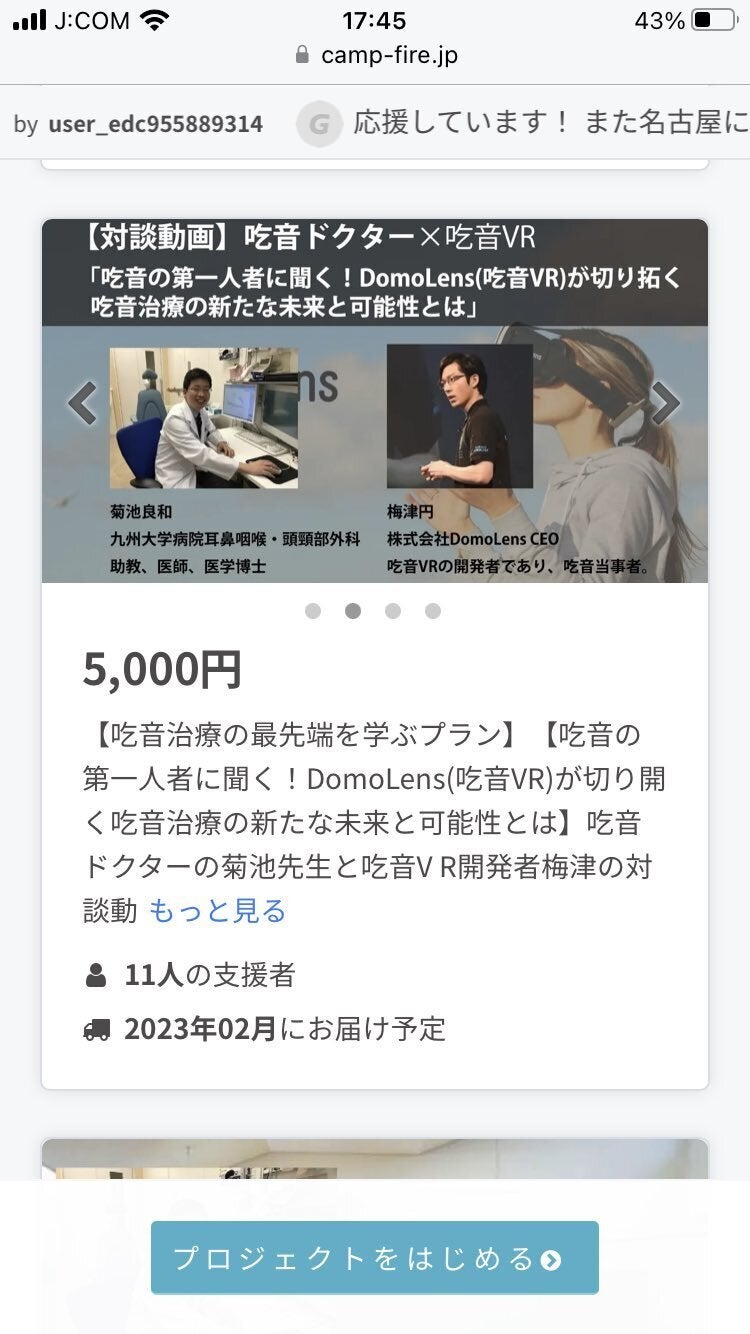
Task: Open the camp-fire.jp address bar
Action: coord(375,55)
